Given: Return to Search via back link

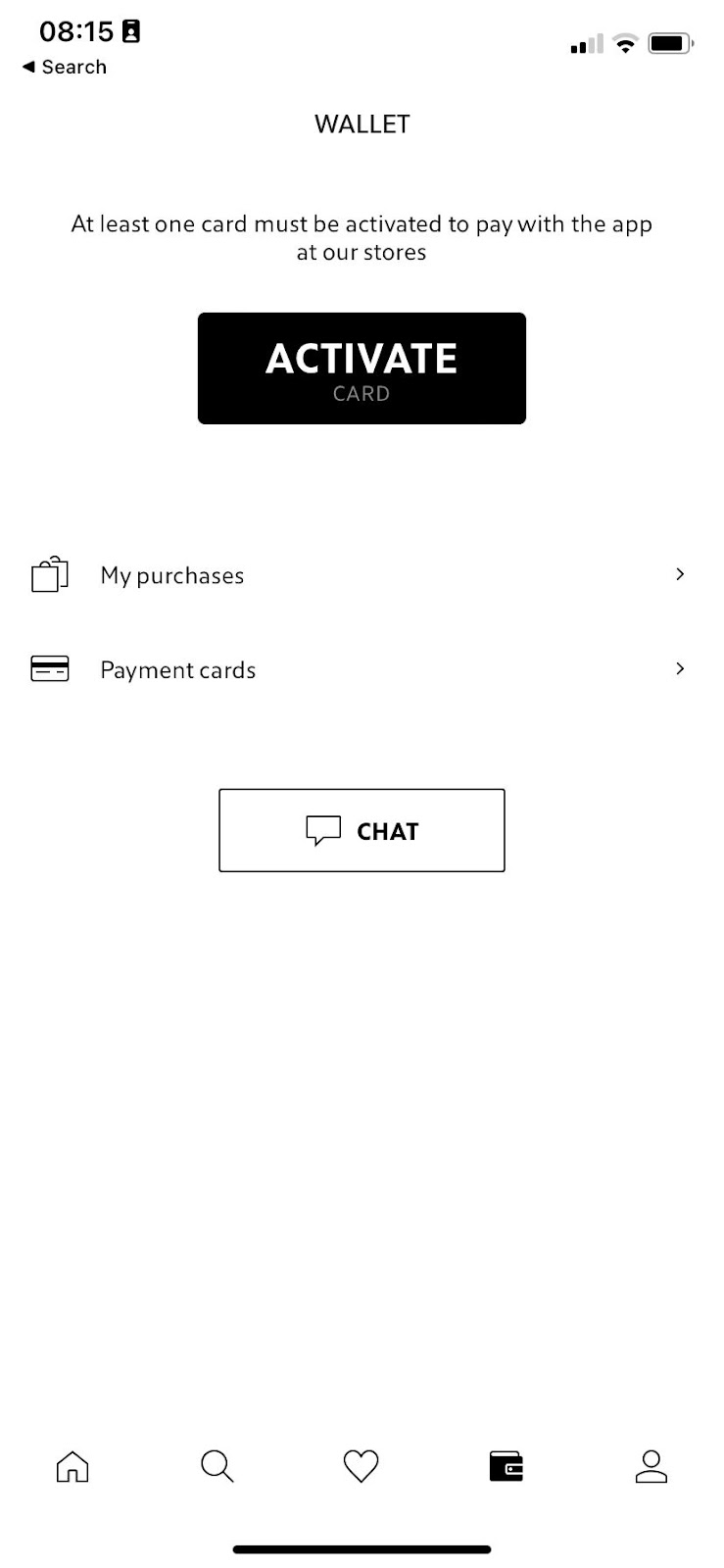Looking at the screenshot, I should tap(65, 67).
